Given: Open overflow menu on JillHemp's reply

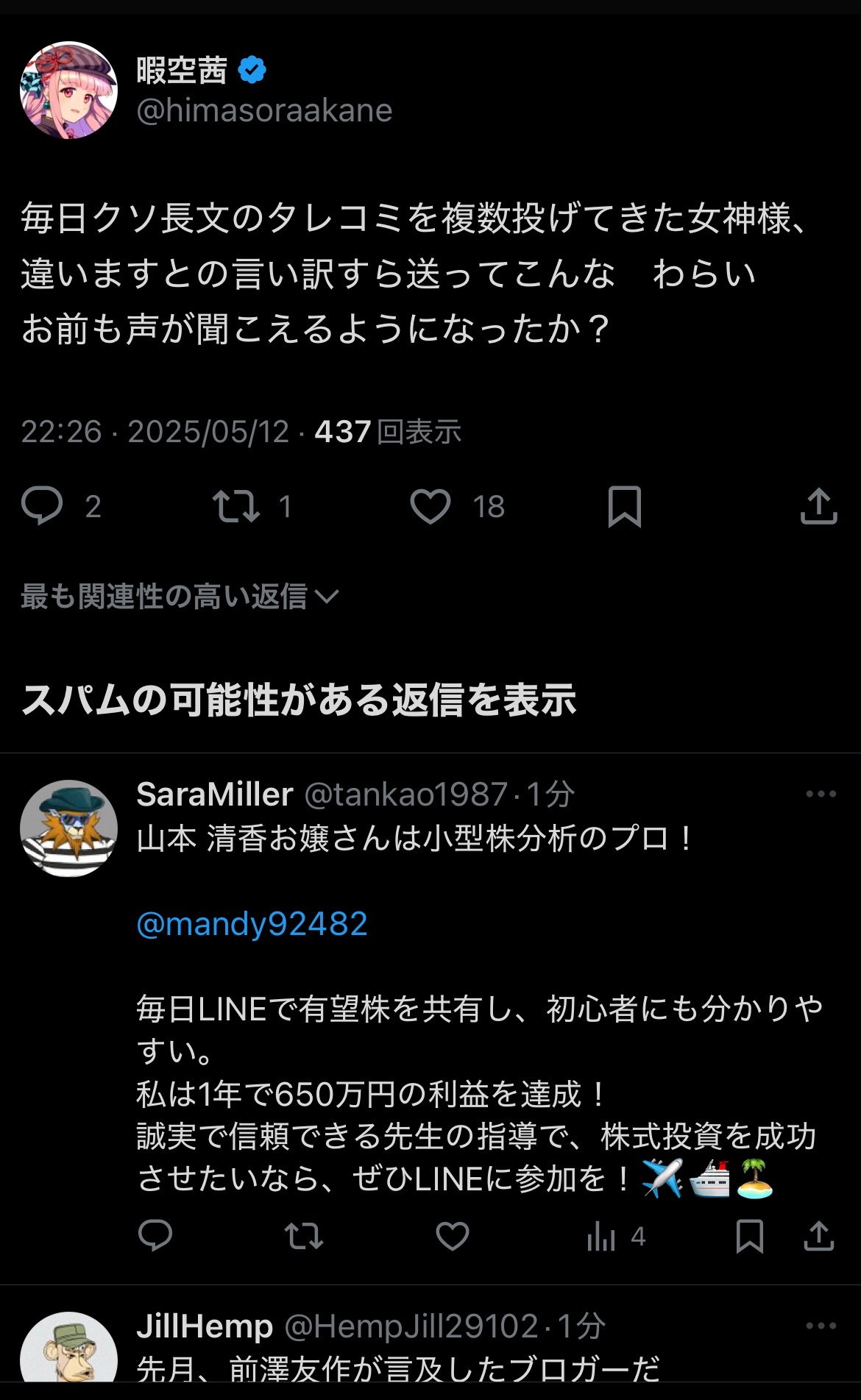Looking at the screenshot, I should pyautogui.click(x=821, y=1326).
